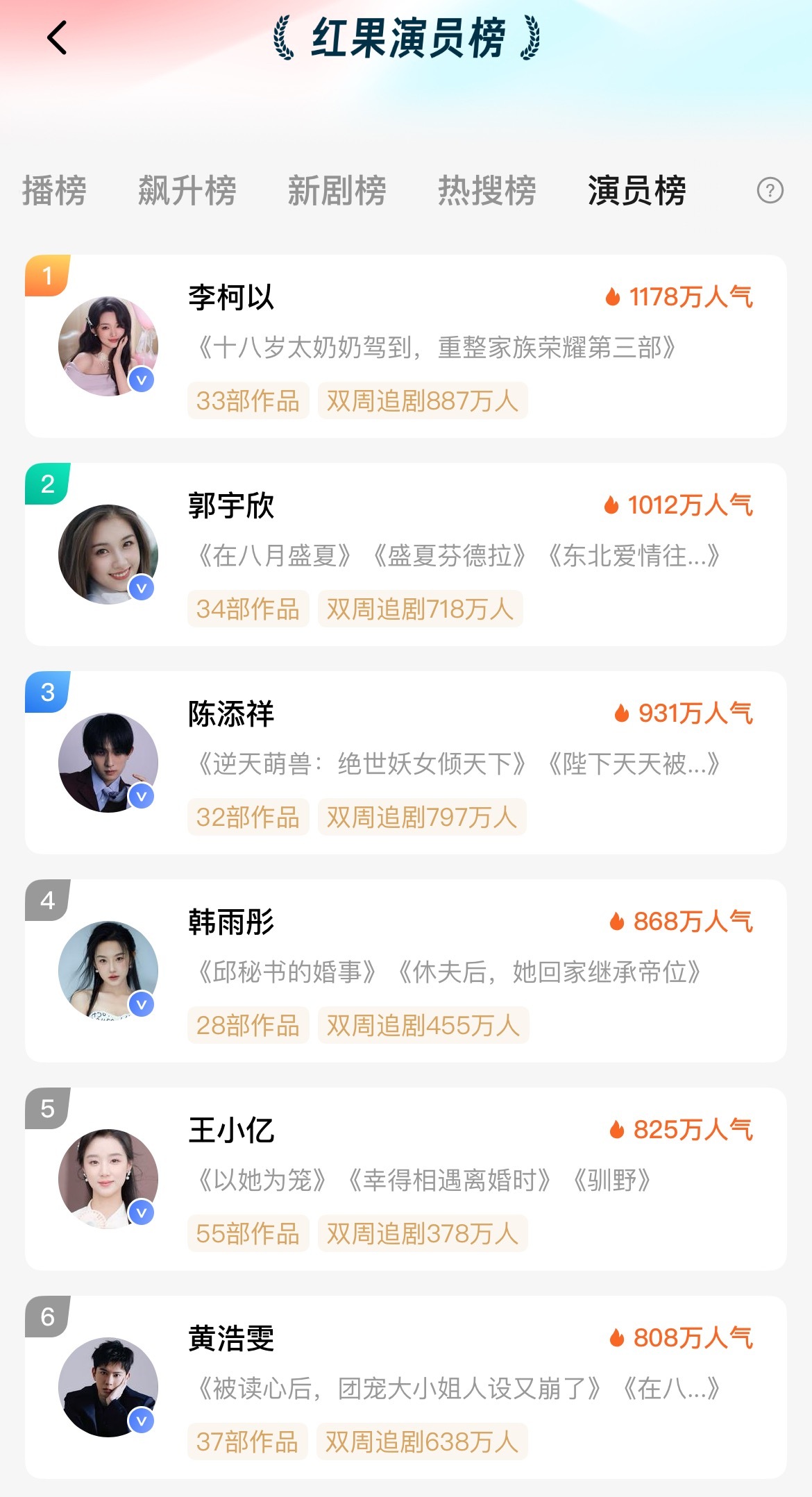This screenshot has width=812, height=1497.
Task: Click the 55部作品 tag under 王小亿
Action: 248,1233
